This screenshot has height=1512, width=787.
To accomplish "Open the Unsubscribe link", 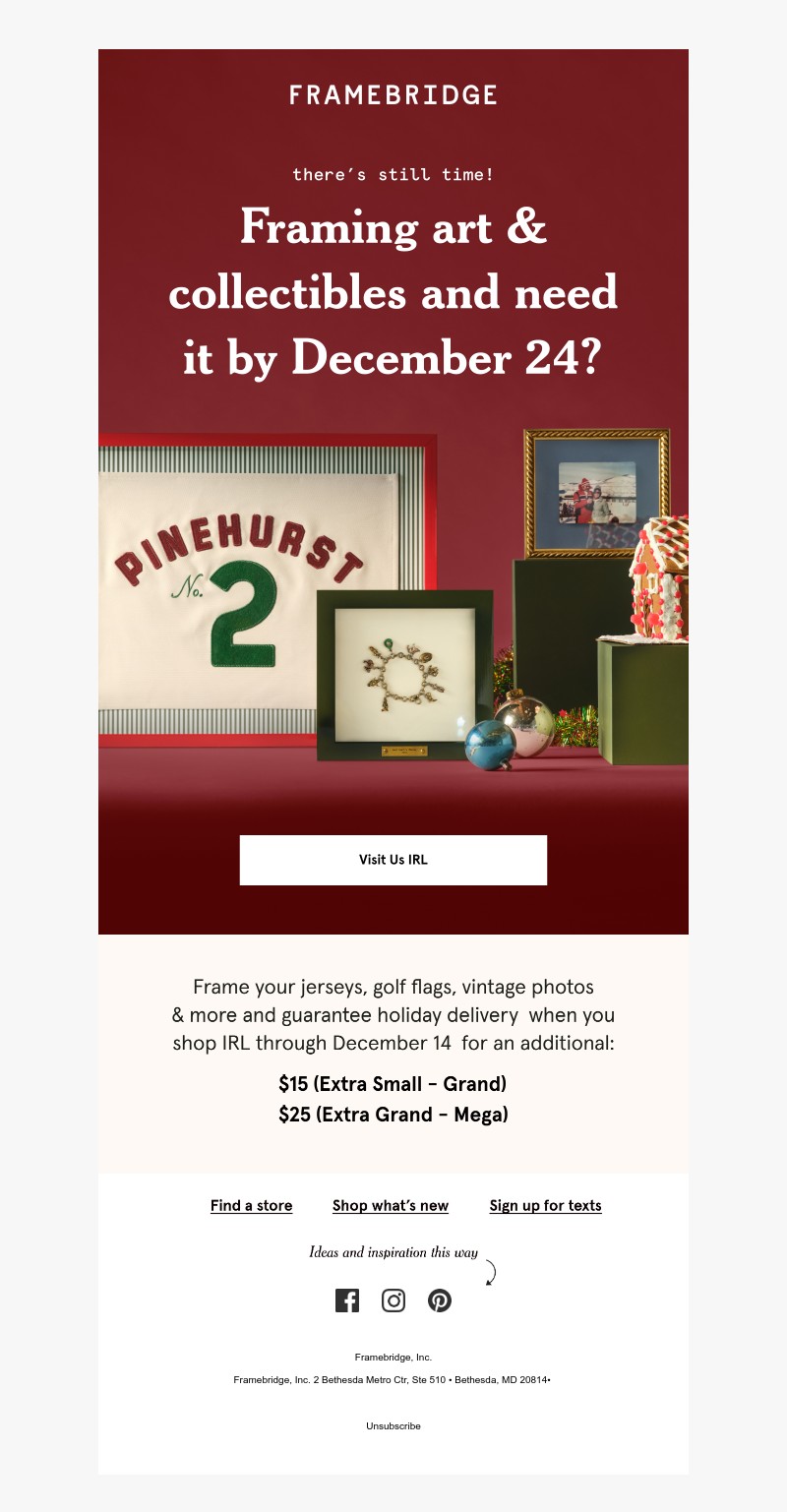I will pos(393,1424).
